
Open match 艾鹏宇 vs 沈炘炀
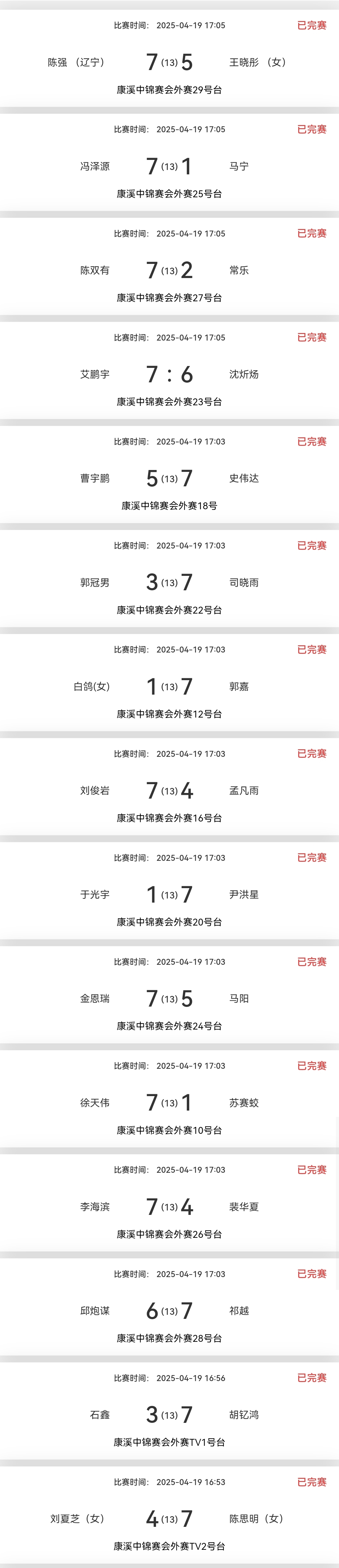pyautogui.click(x=169, y=374)
